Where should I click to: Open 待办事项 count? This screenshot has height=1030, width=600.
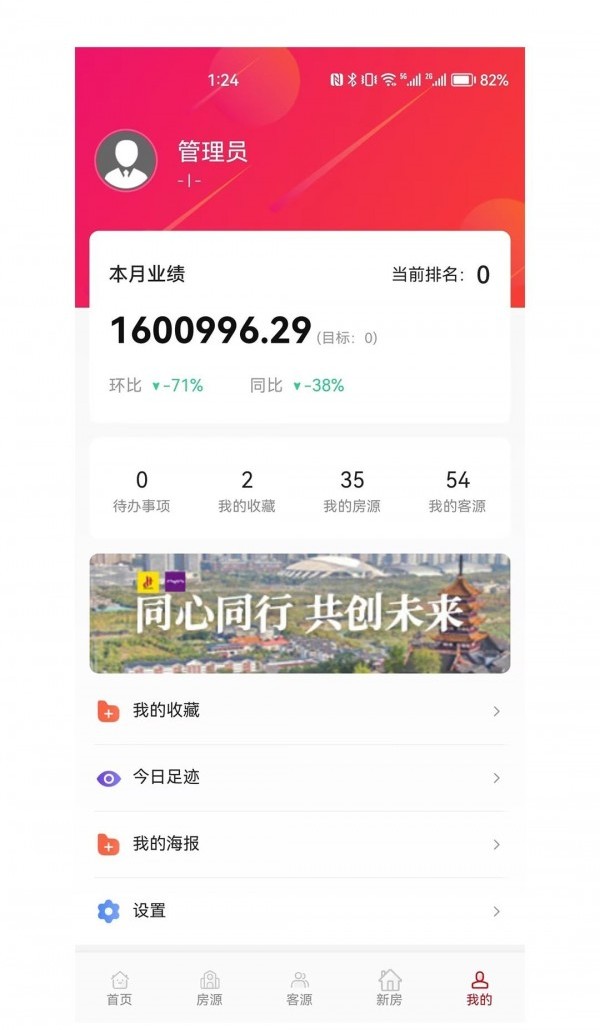(x=141, y=491)
